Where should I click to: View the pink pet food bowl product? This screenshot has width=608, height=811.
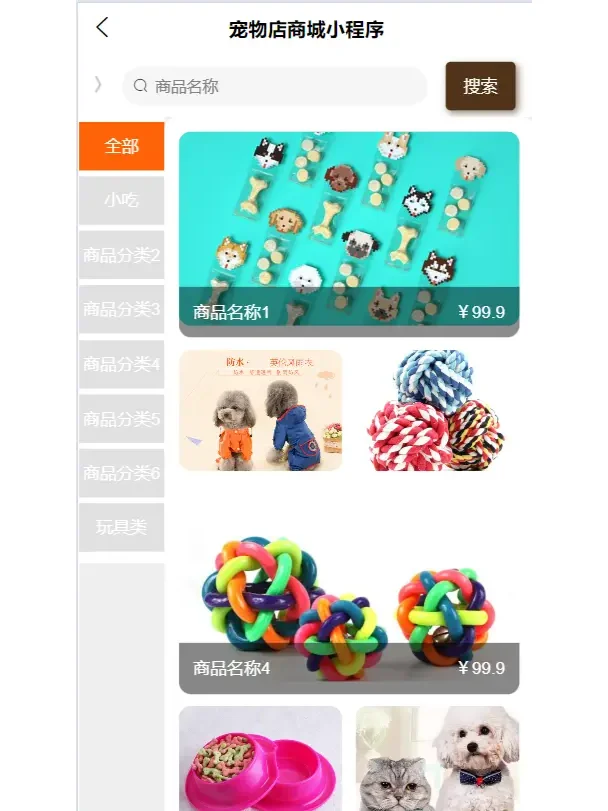pos(260,758)
